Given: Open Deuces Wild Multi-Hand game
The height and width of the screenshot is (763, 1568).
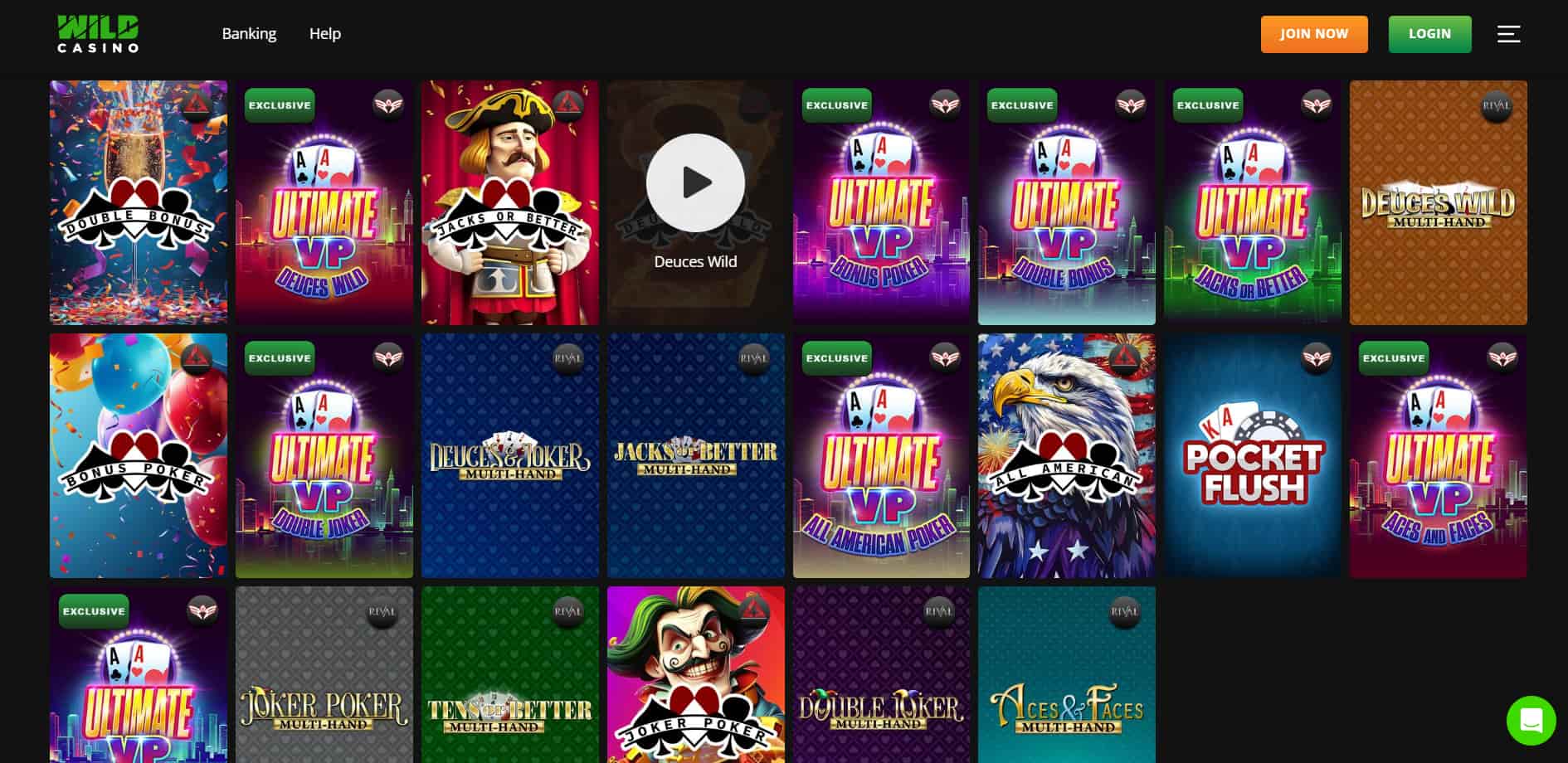Looking at the screenshot, I should [x=1438, y=202].
